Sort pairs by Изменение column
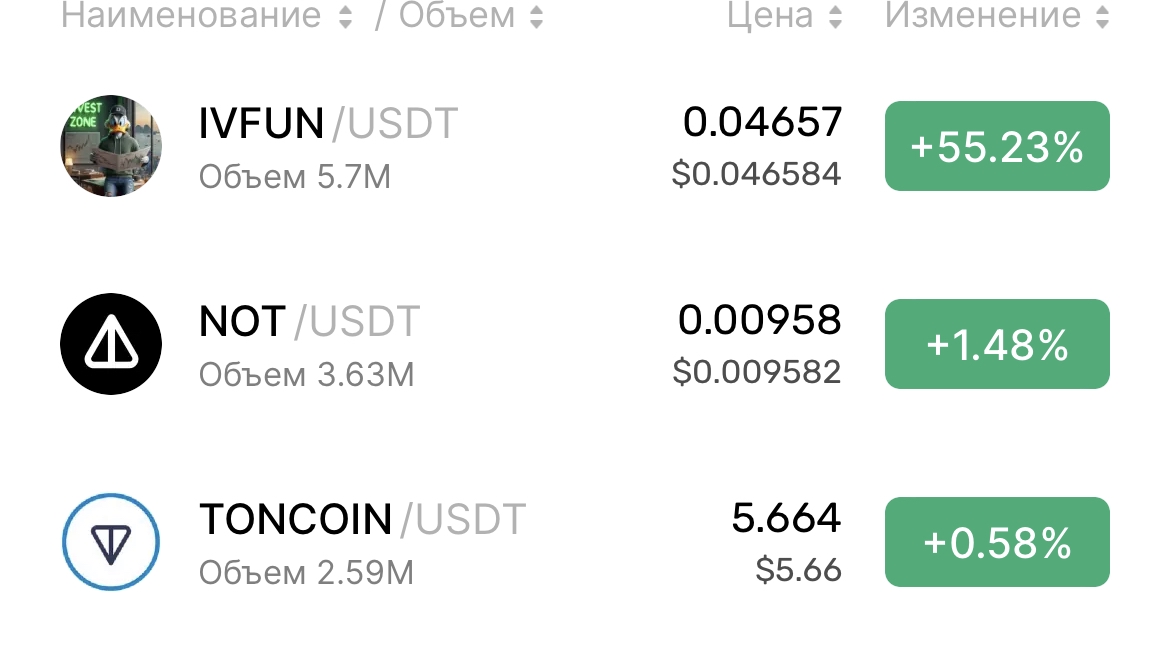Screen dimensions: 1170x663 pyautogui.click(x=996, y=16)
